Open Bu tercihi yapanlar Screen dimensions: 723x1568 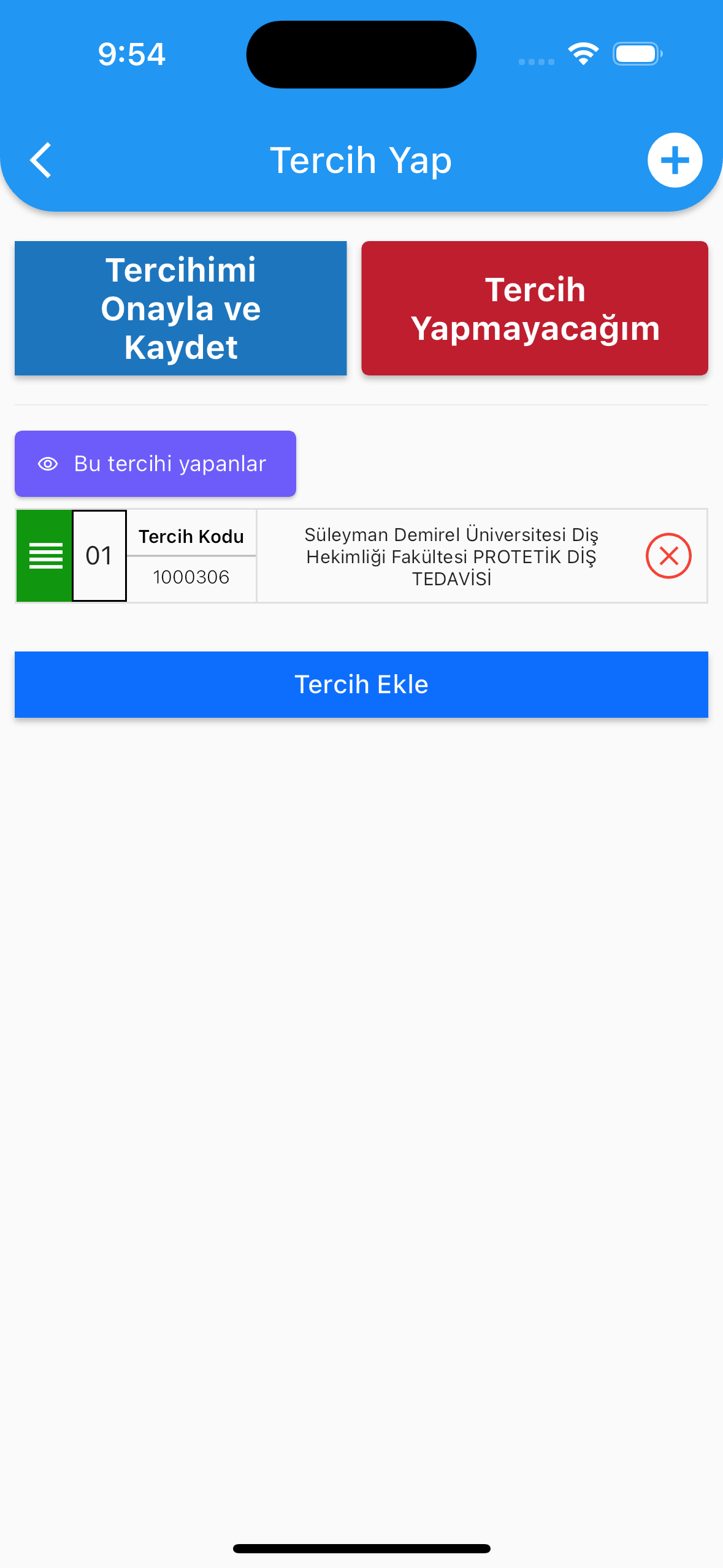(x=155, y=464)
